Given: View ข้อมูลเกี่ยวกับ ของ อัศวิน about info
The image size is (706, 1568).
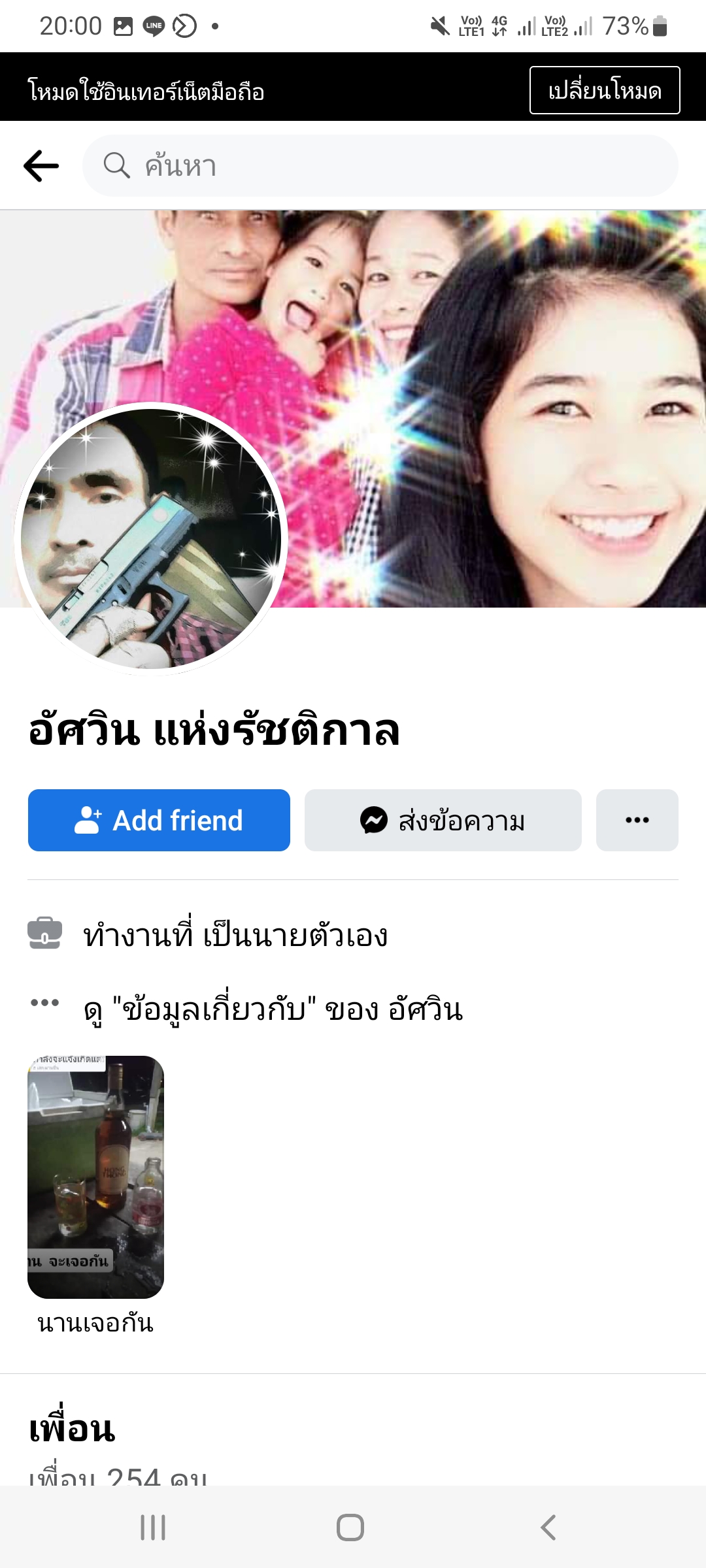Looking at the screenshot, I should coord(273,1009).
